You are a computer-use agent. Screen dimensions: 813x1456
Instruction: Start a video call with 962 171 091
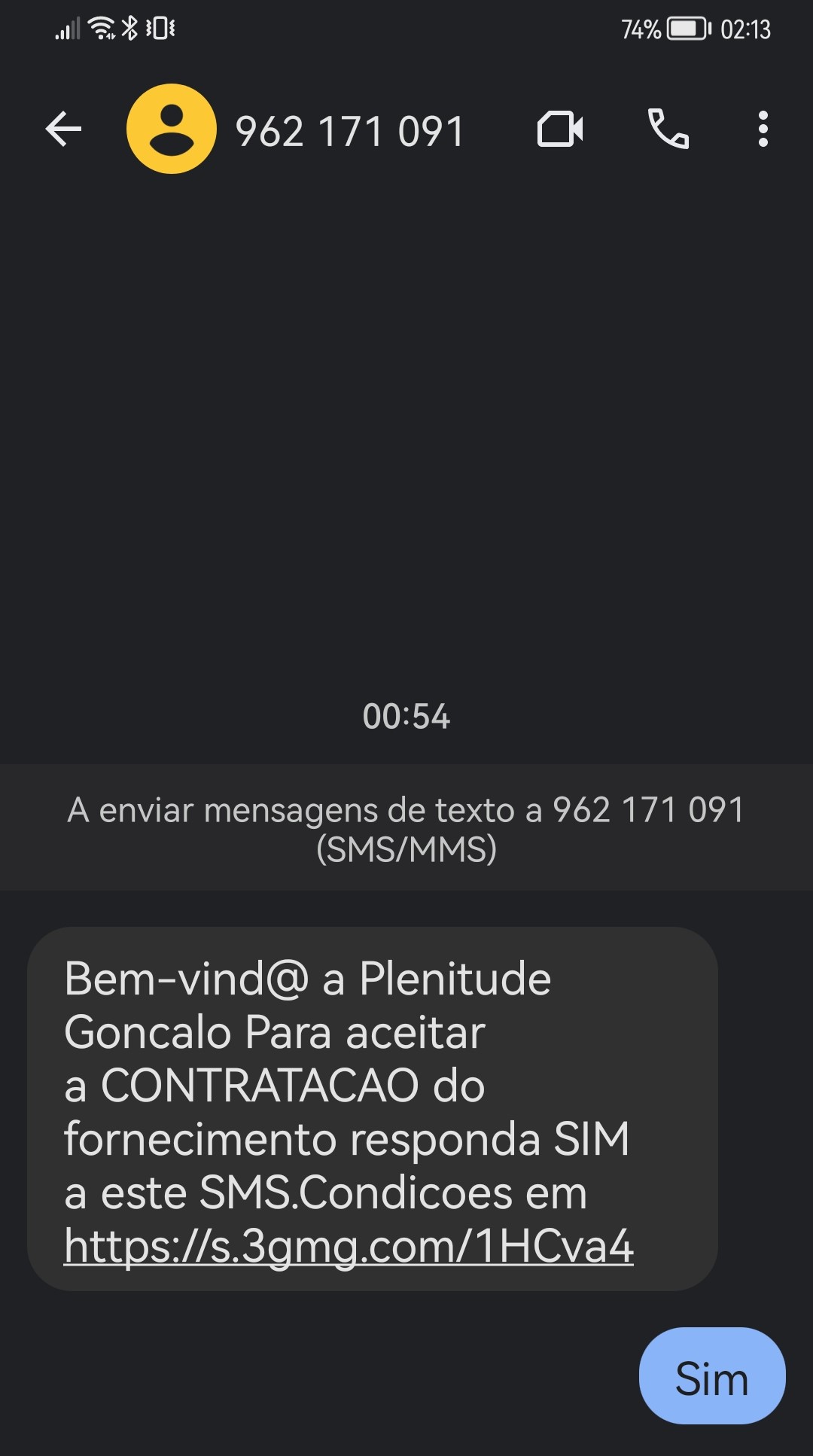(560, 129)
